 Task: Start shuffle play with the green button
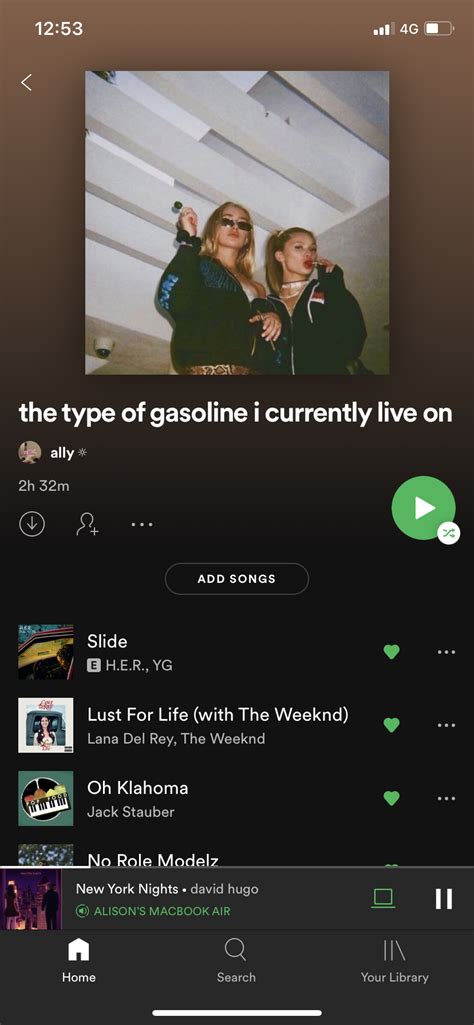point(424,508)
